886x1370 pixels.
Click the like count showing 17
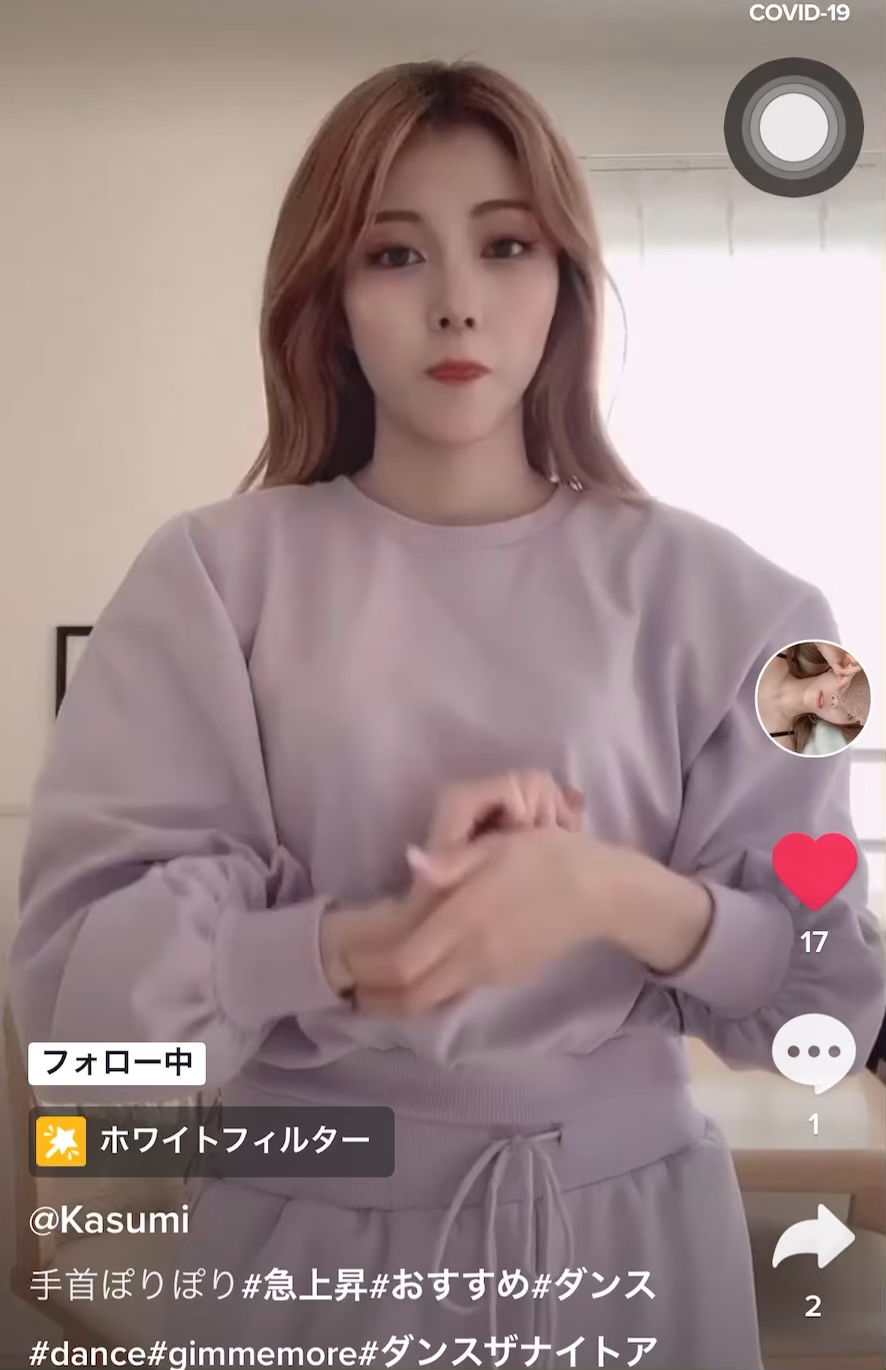(x=813, y=942)
